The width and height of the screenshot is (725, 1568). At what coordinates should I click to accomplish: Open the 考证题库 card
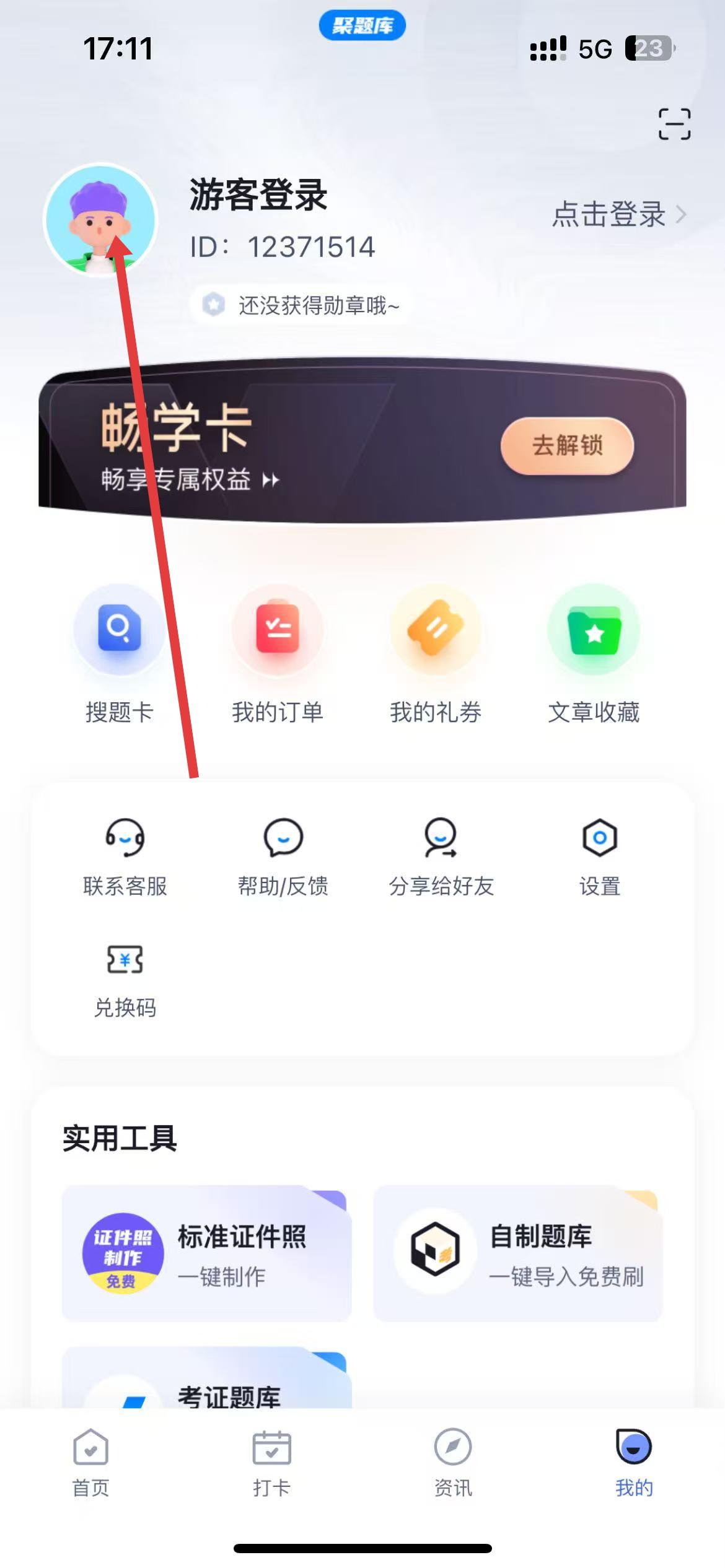[207, 1379]
